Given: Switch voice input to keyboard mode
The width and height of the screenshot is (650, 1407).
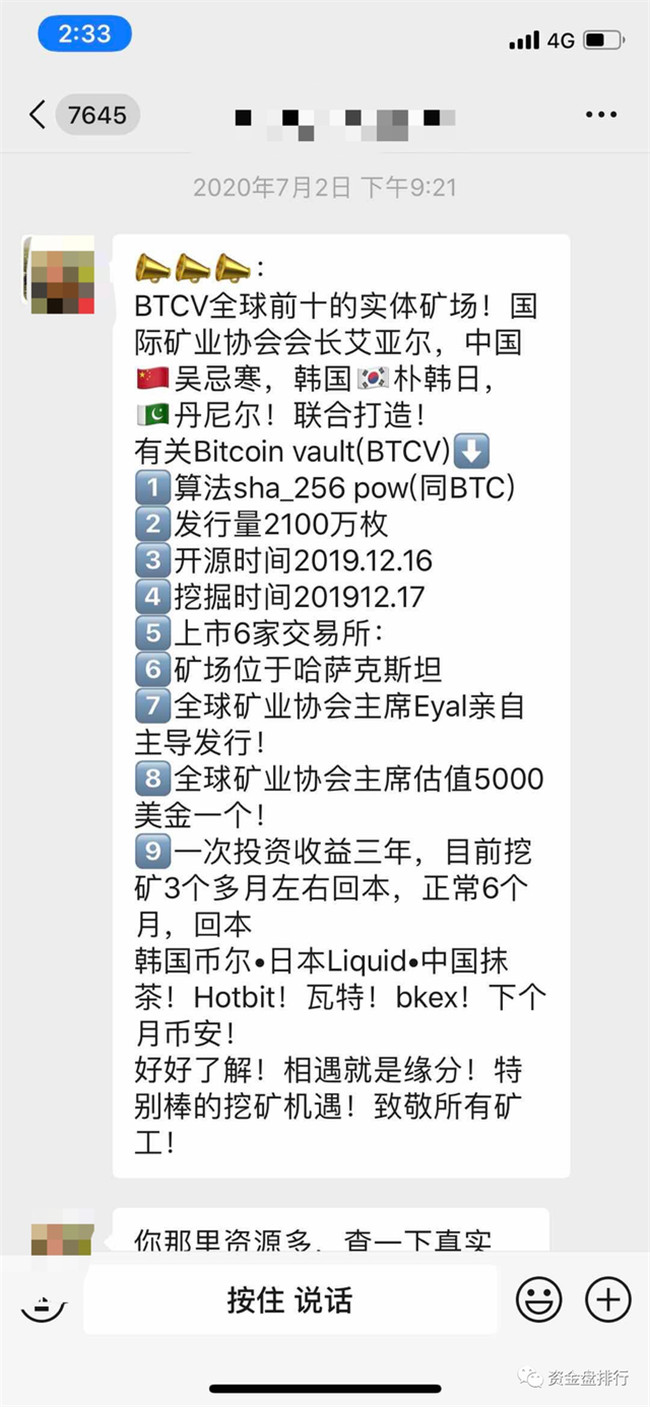Looking at the screenshot, I should 43,1301.
